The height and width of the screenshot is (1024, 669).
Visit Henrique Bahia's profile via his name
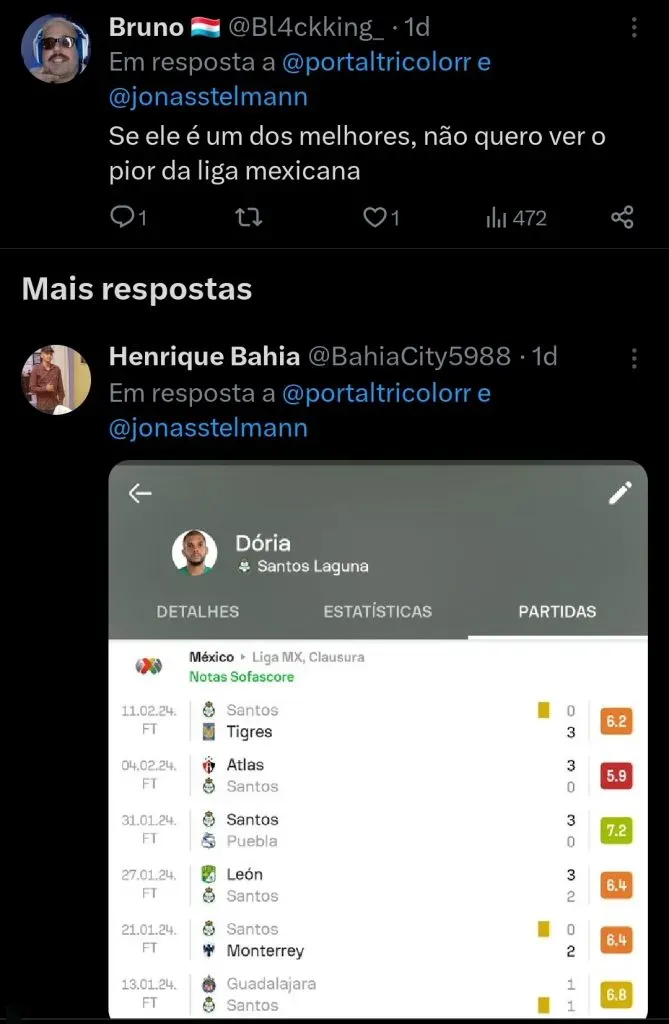coord(204,357)
